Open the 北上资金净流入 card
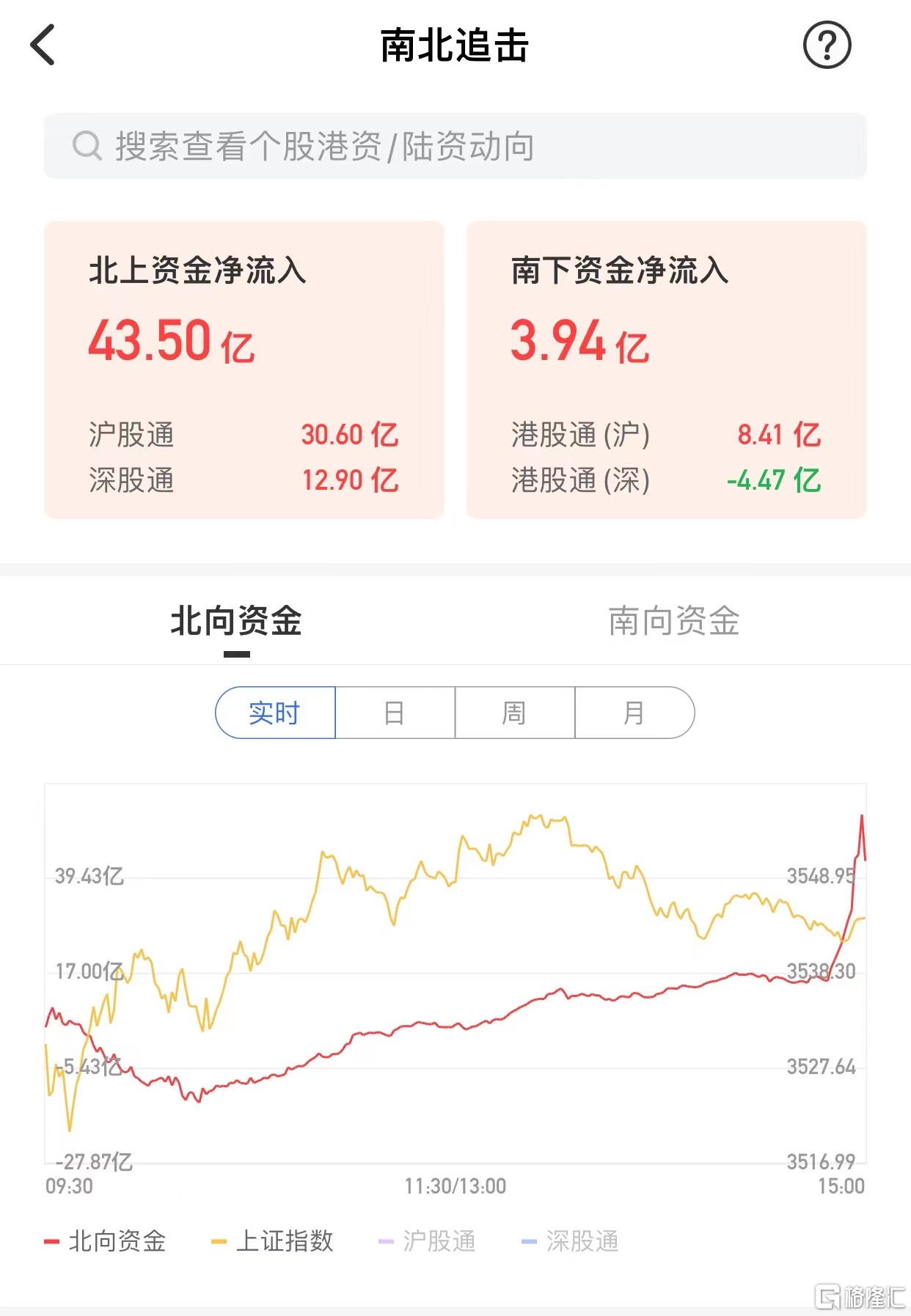The height and width of the screenshot is (1316, 911). [x=244, y=370]
